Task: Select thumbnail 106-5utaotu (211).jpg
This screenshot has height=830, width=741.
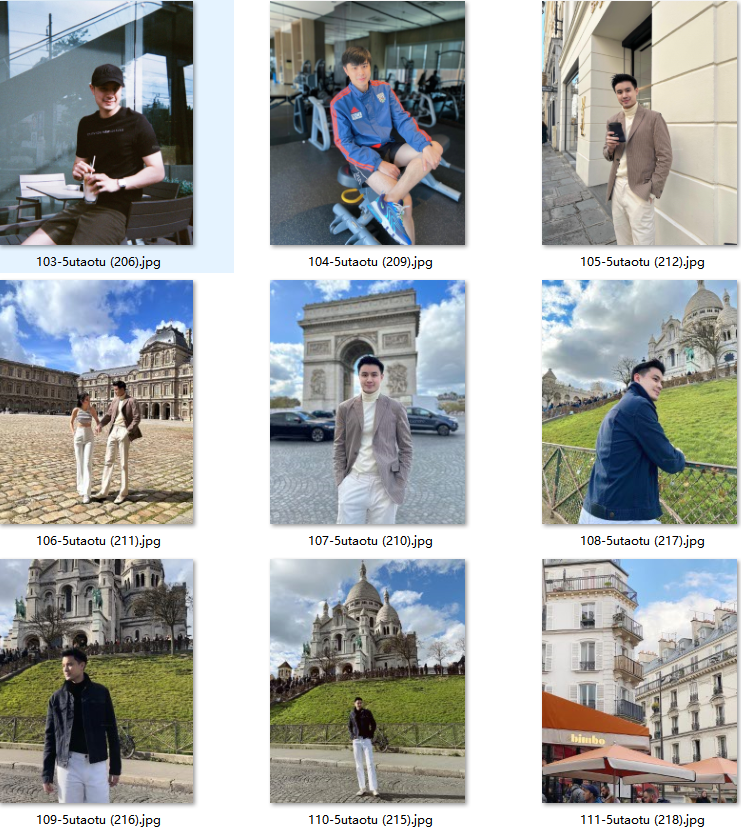Action: 97,402
